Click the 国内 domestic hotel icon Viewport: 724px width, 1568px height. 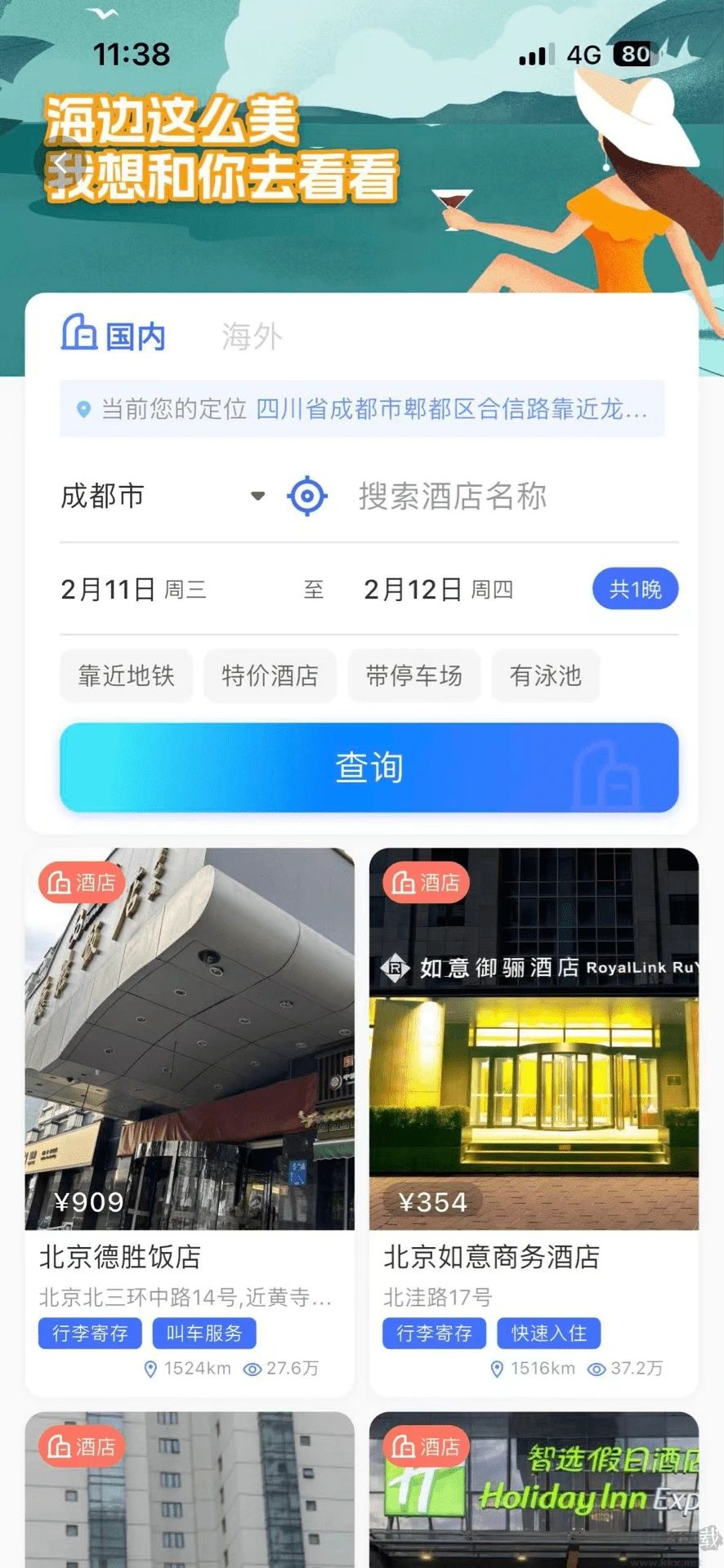click(78, 333)
